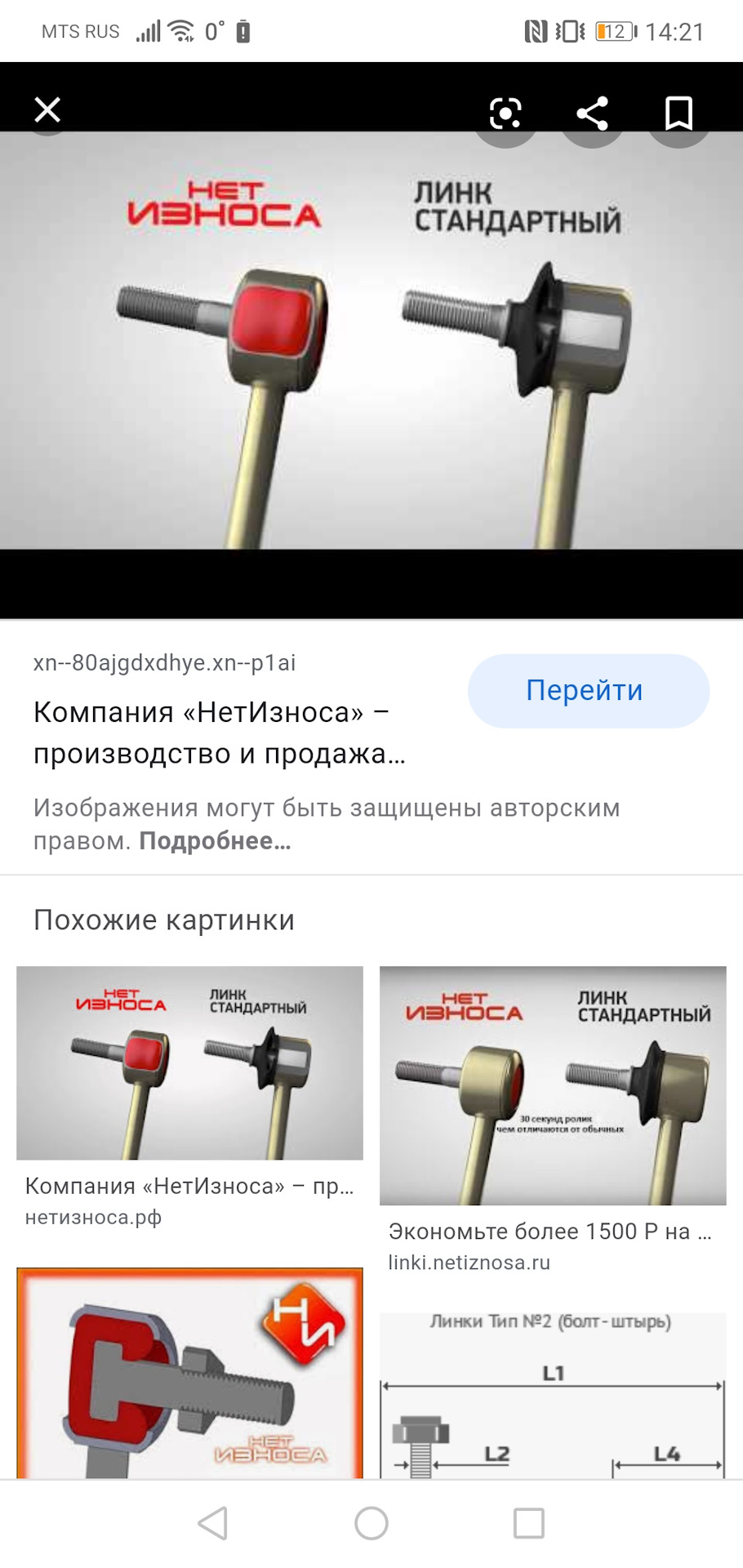Search this image with Lens

pos(505,113)
